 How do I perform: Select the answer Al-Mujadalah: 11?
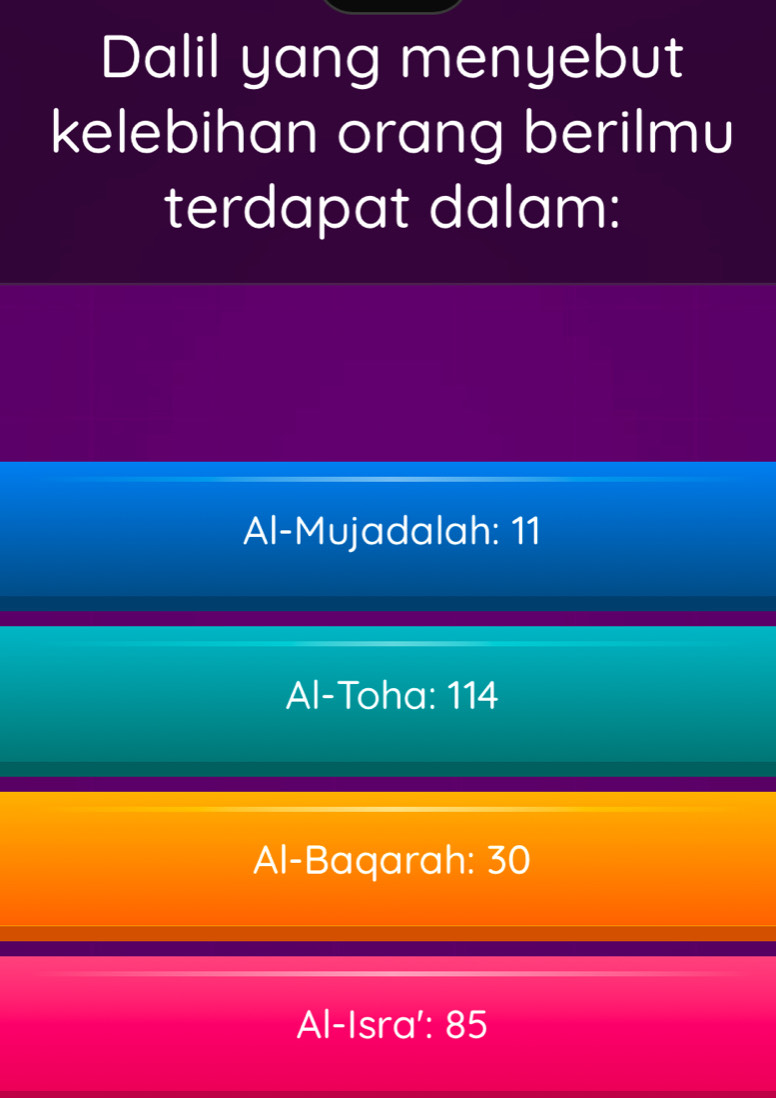click(390, 532)
